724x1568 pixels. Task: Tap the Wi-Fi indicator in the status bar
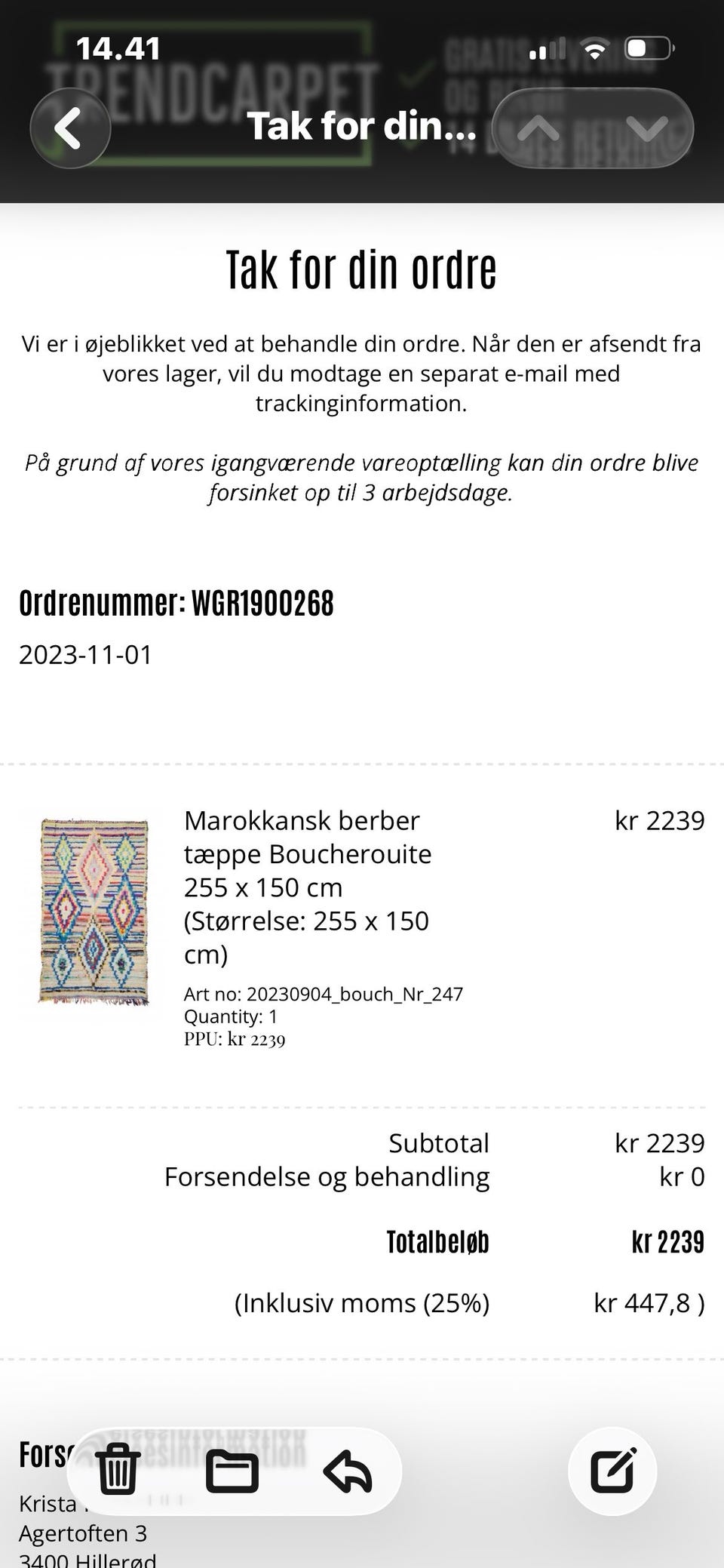(596, 48)
